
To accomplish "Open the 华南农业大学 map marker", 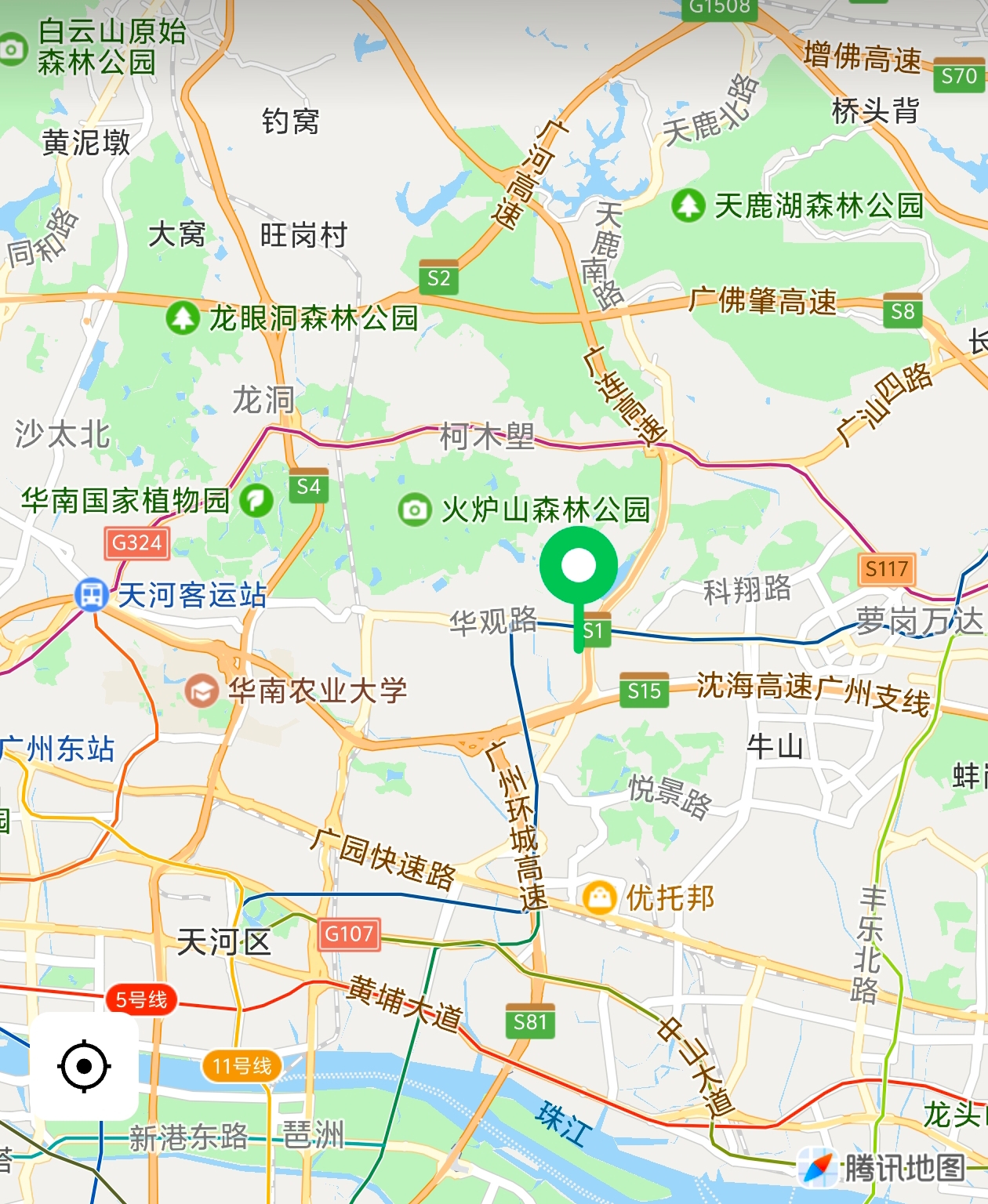I will point(202,691).
